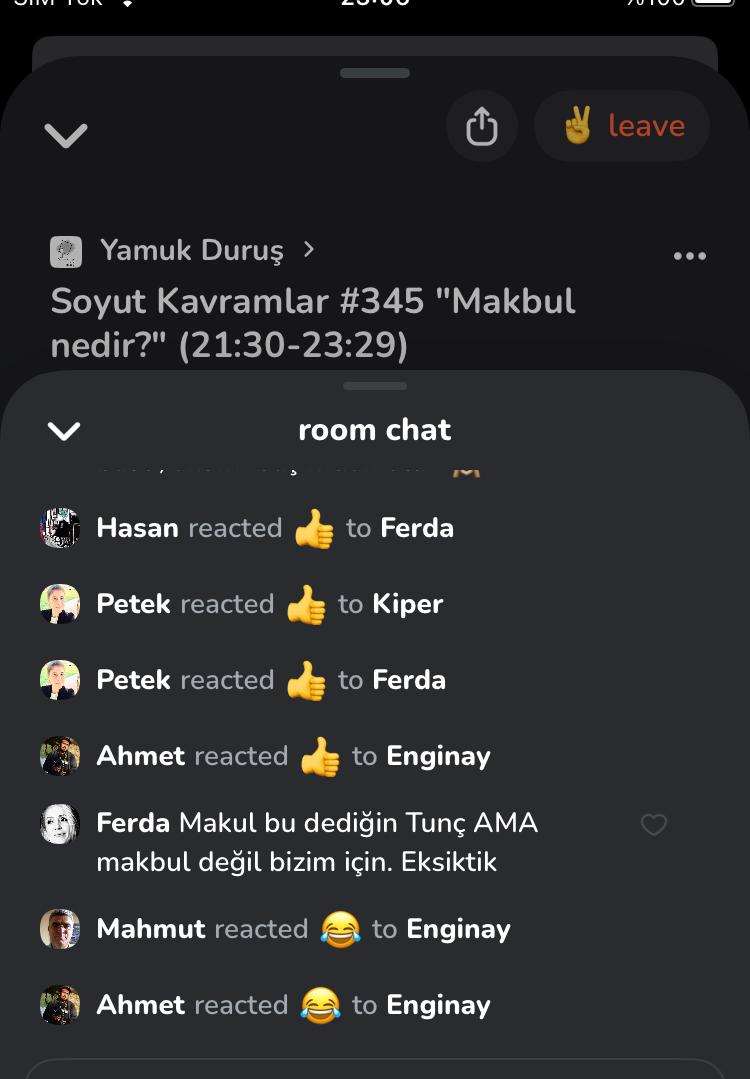Leave the room
750x1079 pixels.
(622, 126)
